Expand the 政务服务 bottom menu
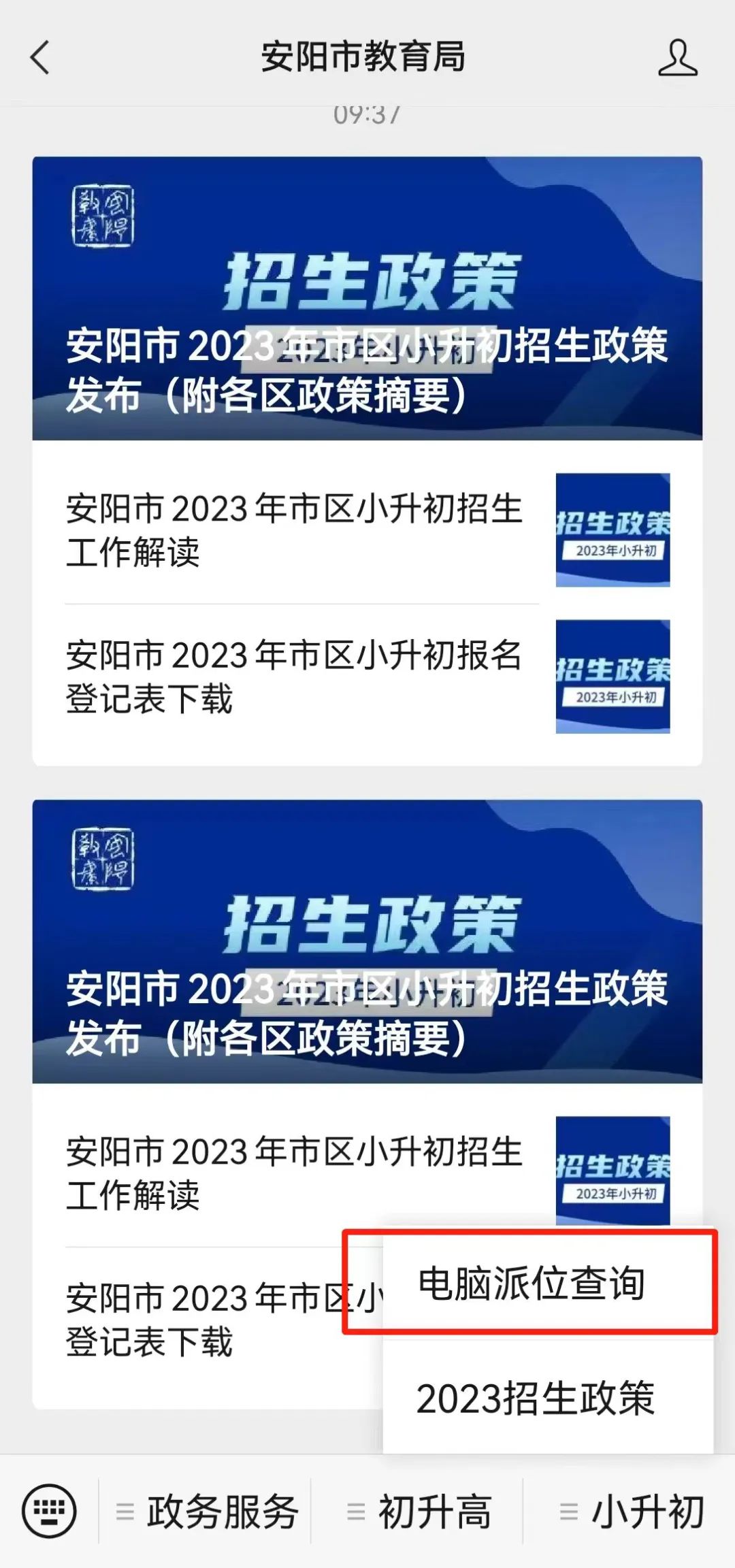Viewport: 735px width, 1568px height. (207, 1512)
